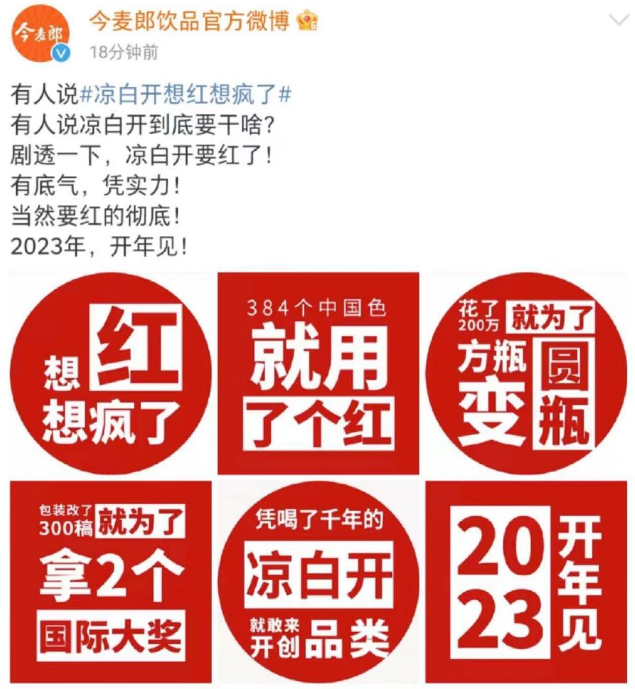View the 384个中国色 image
Viewport: 635px width, 689px height.
coord(317,372)
